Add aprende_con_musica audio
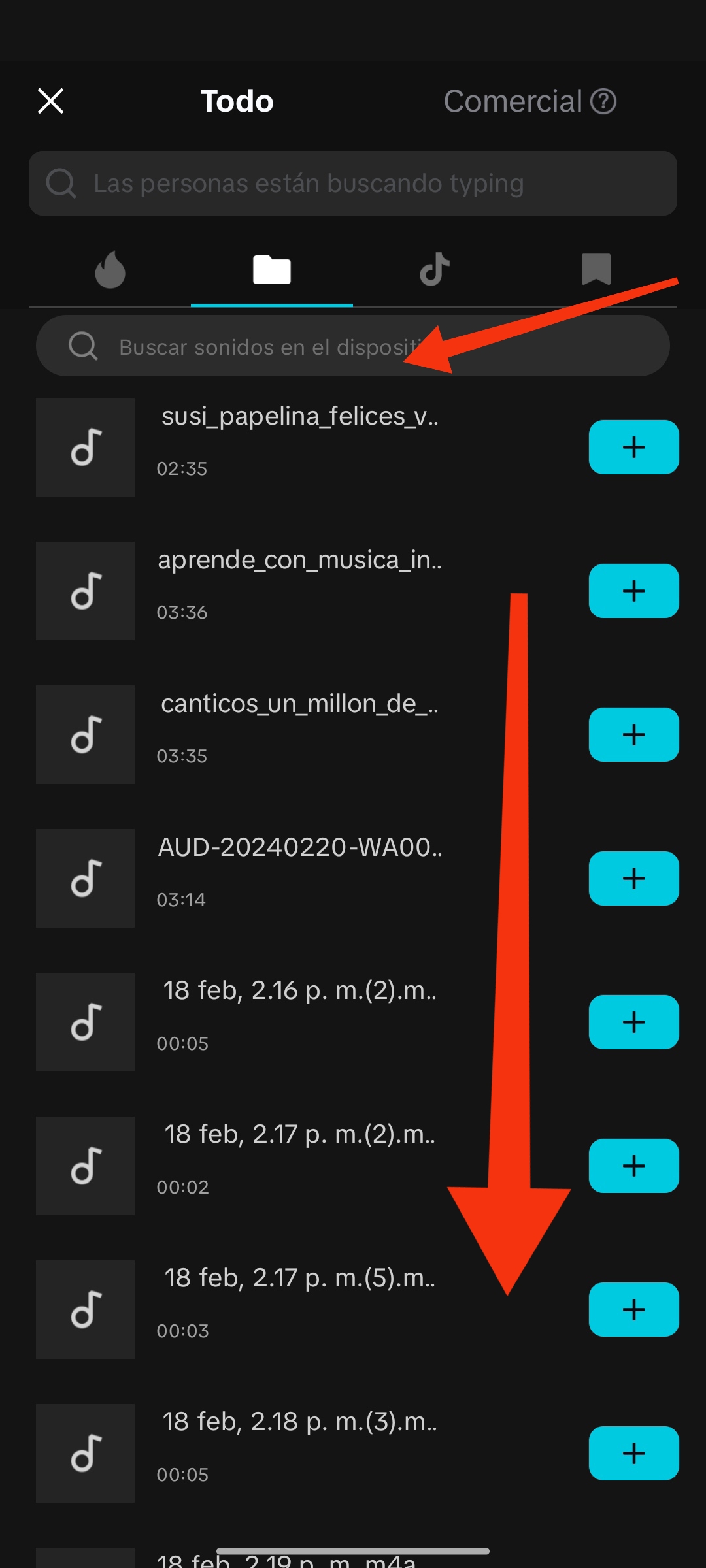The height and width of the screenshot is (1568, 706). point(633,591)
